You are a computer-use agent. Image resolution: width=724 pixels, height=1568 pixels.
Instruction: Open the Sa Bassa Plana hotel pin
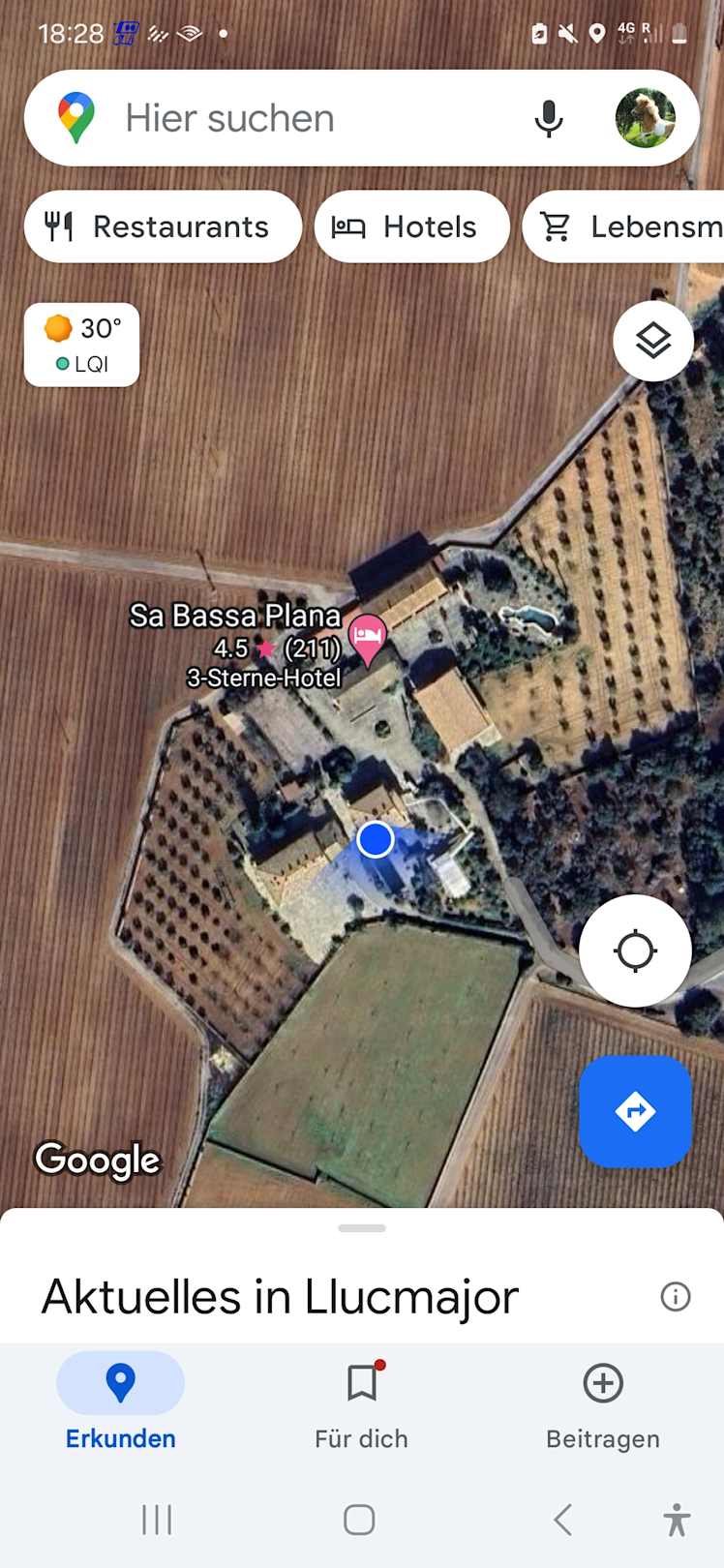[367, 638]
